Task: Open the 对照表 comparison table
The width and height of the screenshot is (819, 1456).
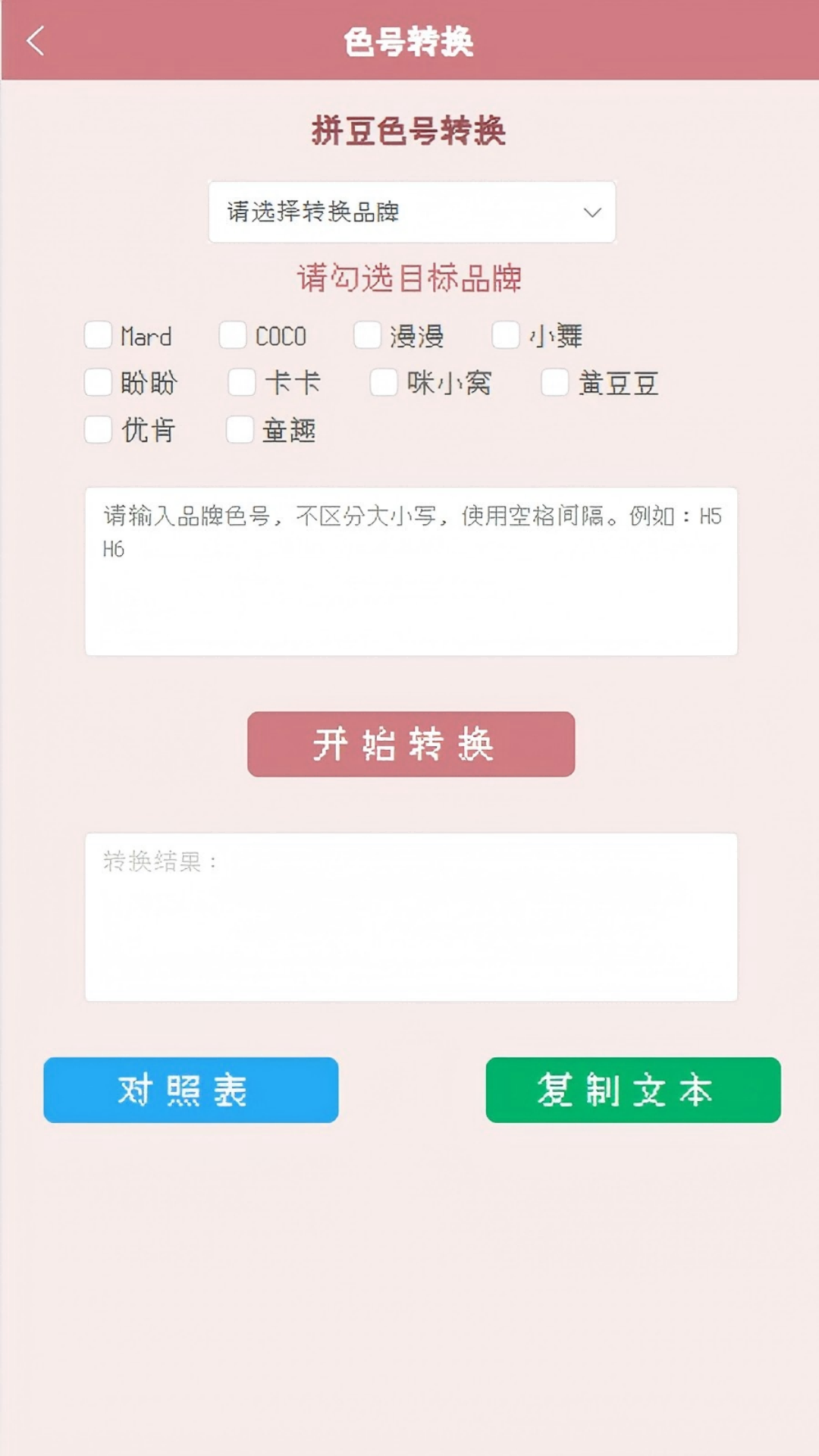Action: (190, 1090)
